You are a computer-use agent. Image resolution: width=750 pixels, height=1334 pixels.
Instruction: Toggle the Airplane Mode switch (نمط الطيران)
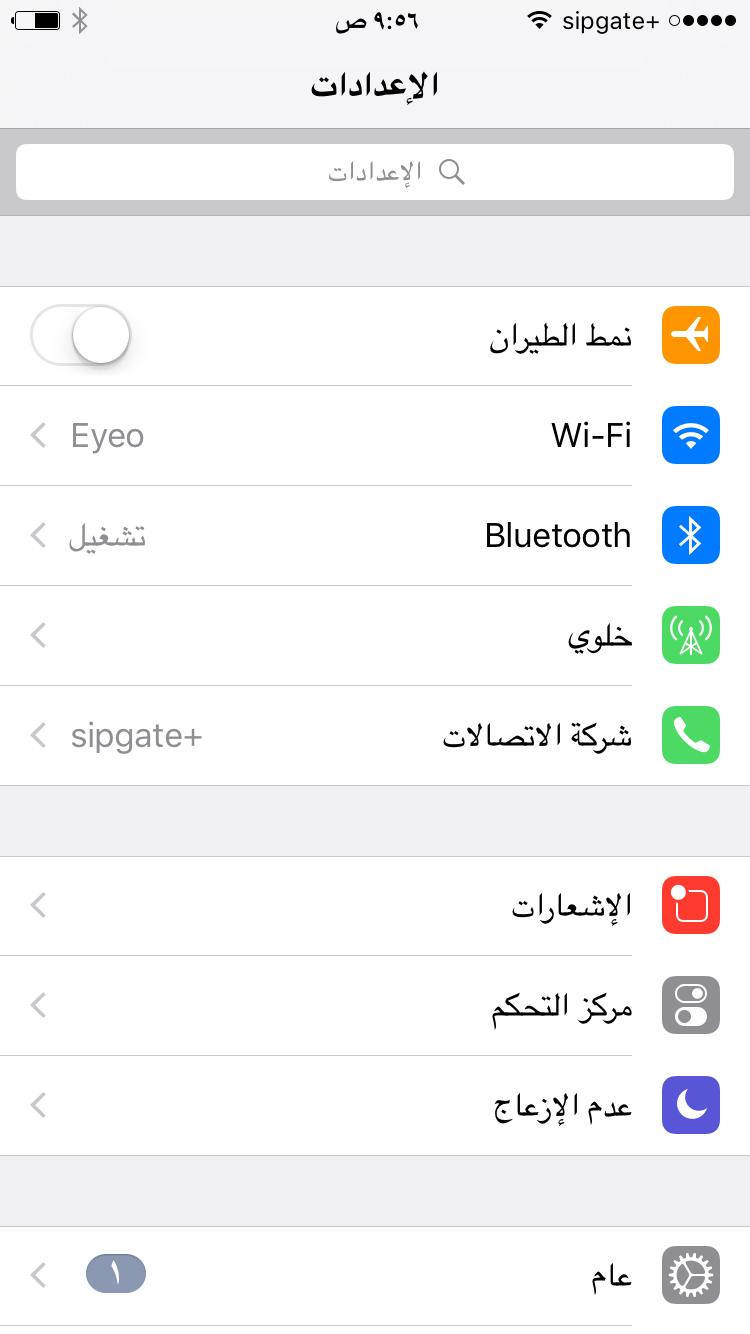(x=81, y=335)
